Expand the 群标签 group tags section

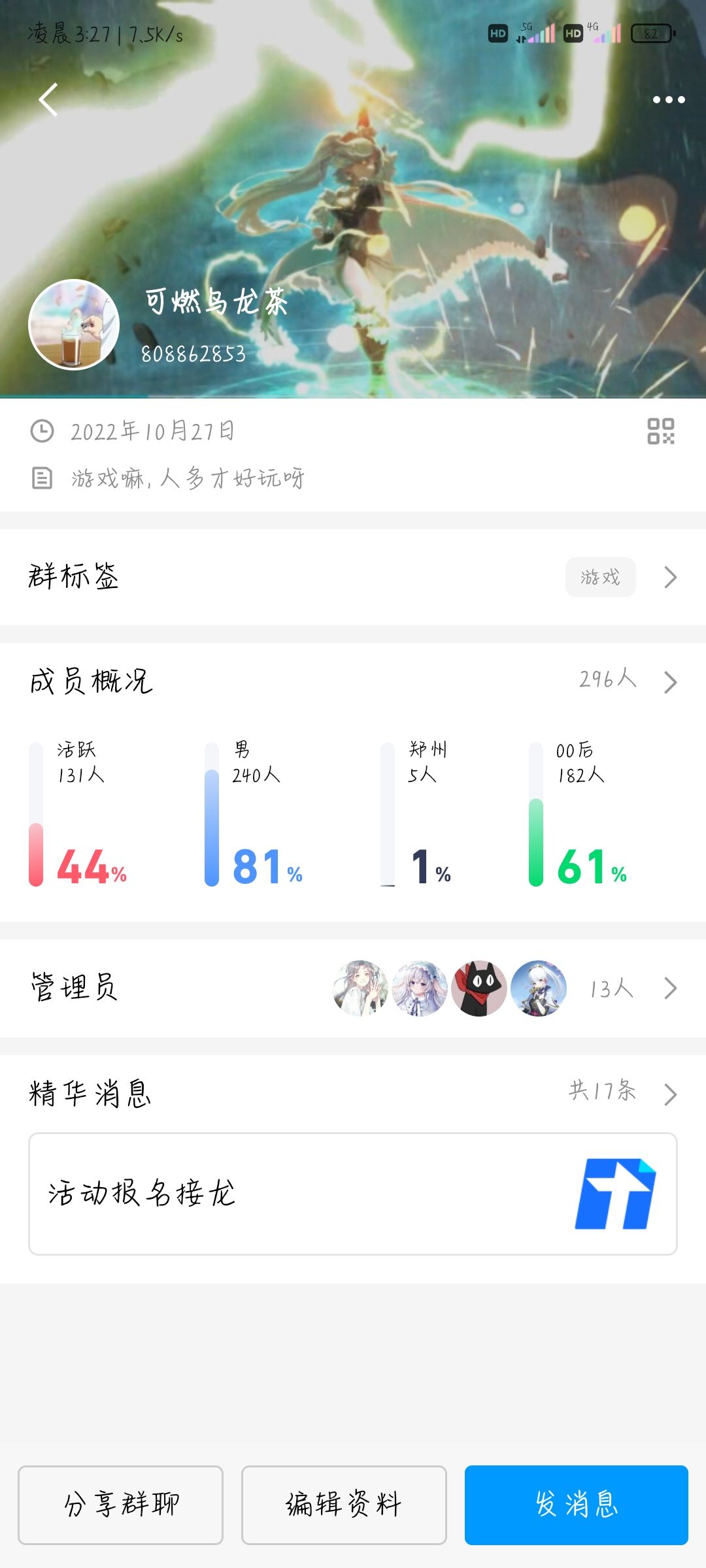pyautogui.click(x=670, y=578)
